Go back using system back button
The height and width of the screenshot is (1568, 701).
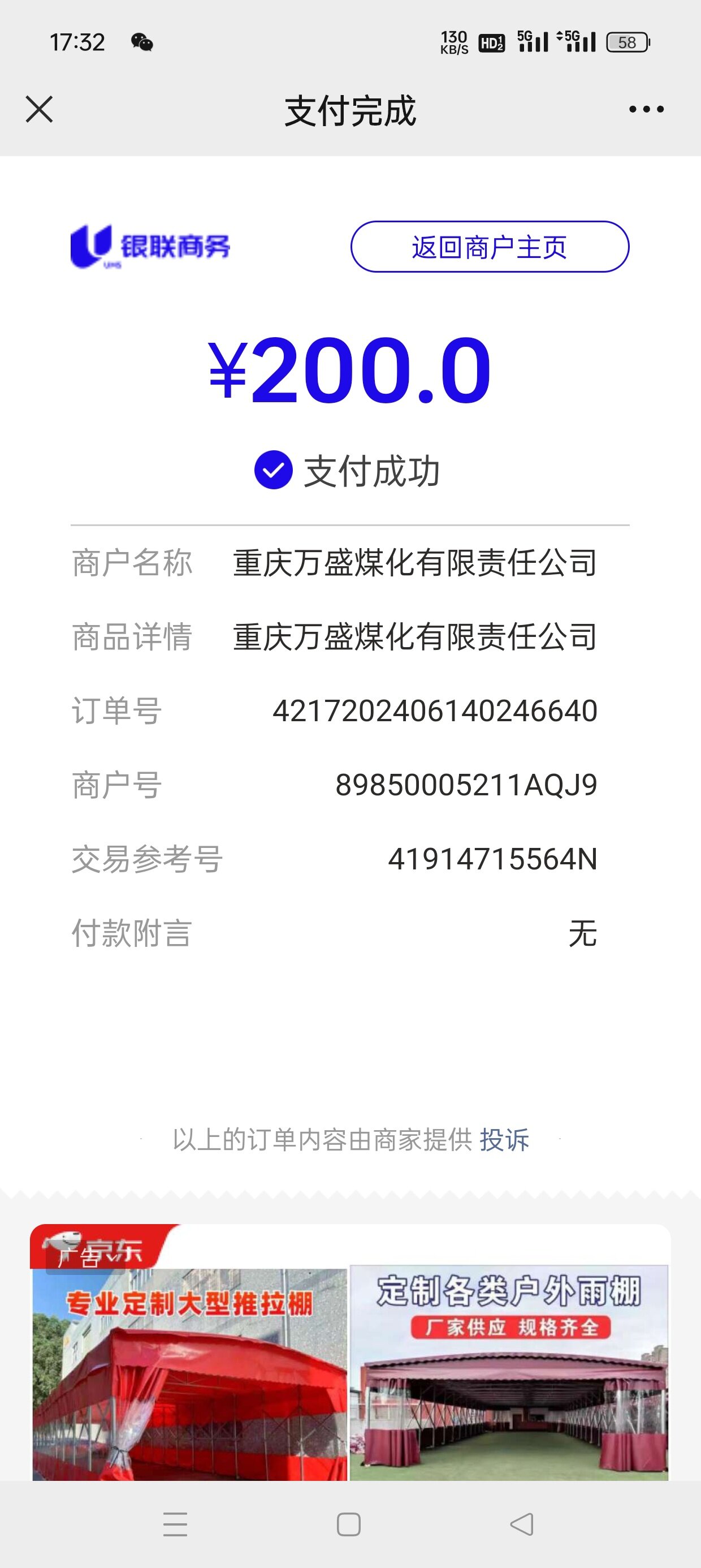521,1524
